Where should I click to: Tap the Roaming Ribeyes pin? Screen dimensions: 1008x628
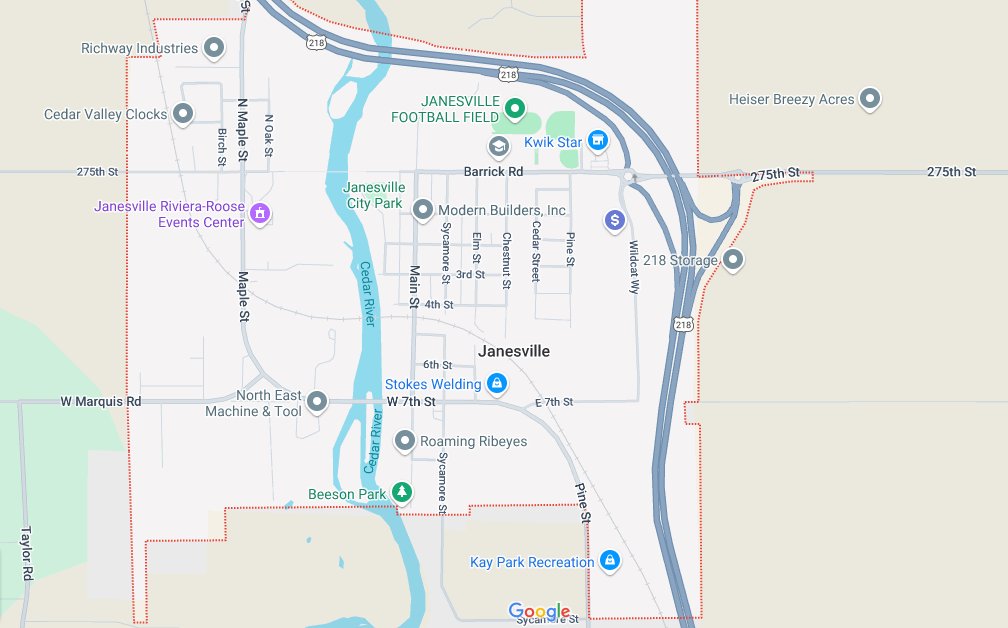[404, 440]
